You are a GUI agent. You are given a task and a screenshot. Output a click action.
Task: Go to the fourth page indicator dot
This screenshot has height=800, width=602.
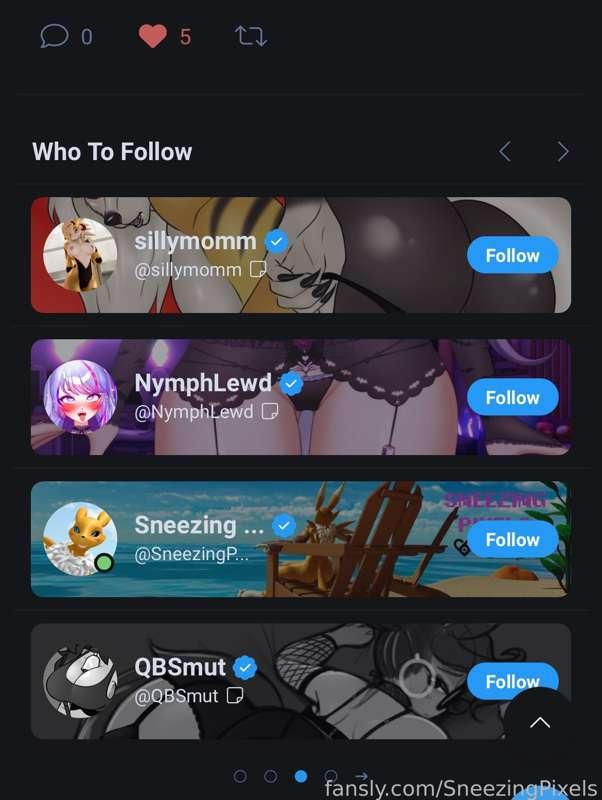tap(331, 776)
